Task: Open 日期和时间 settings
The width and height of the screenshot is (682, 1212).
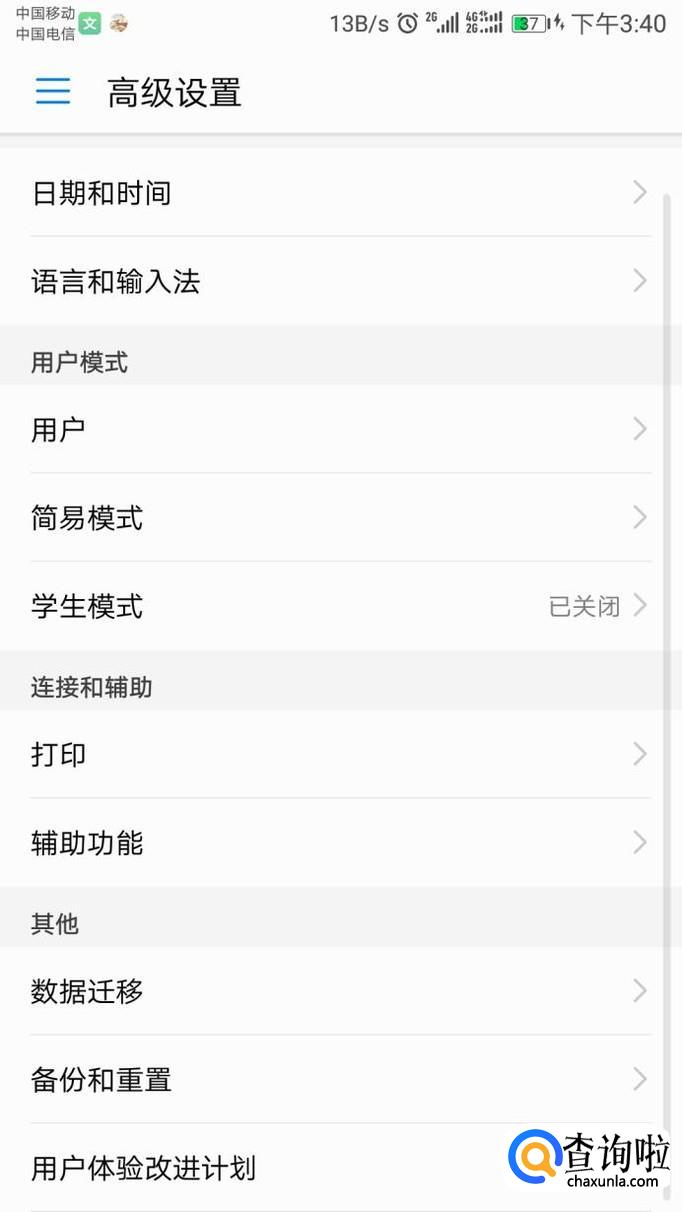Action: coord(340,193)
